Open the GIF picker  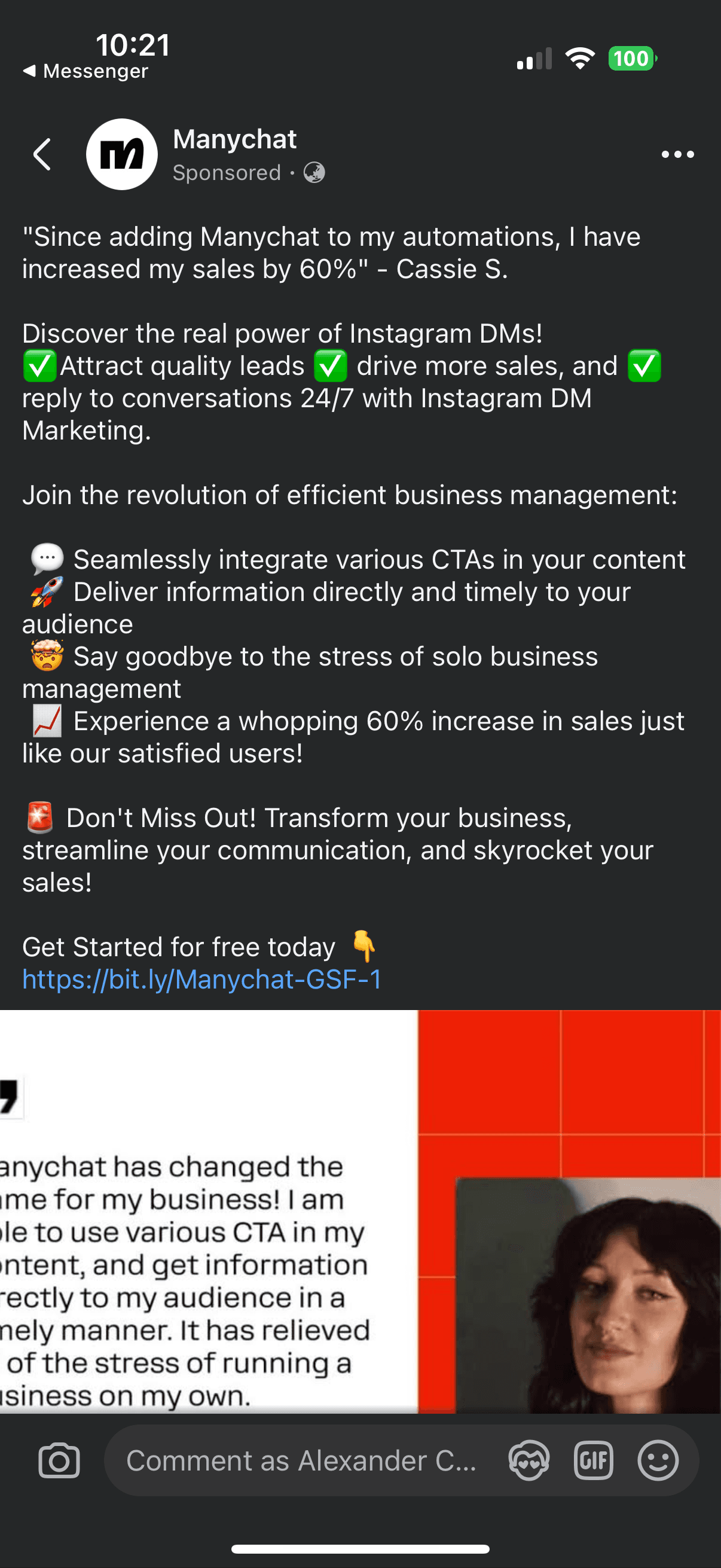[593, 1460]
